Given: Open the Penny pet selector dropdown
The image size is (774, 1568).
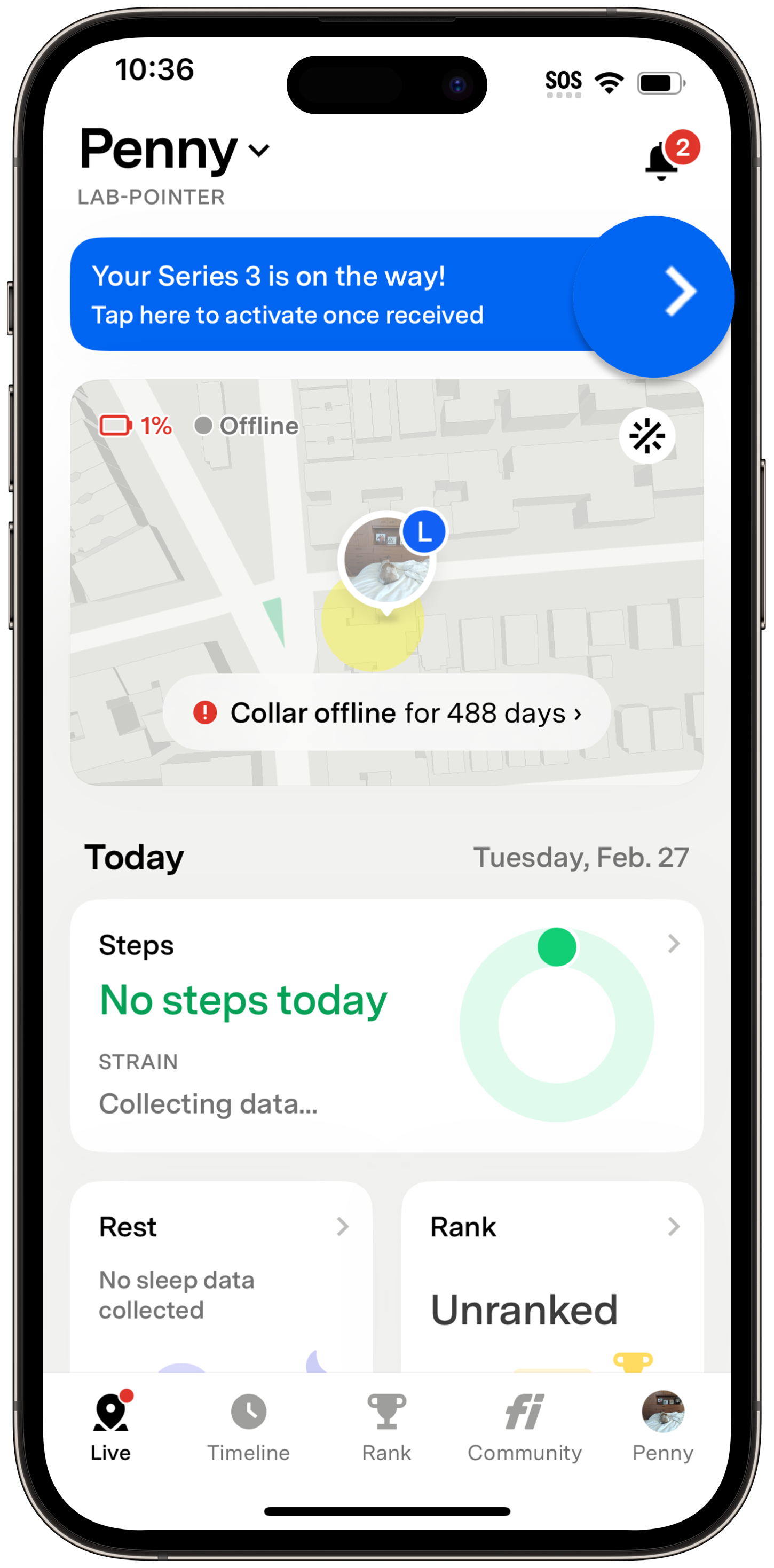Looking at the screenshot, I should click(175, 150).
